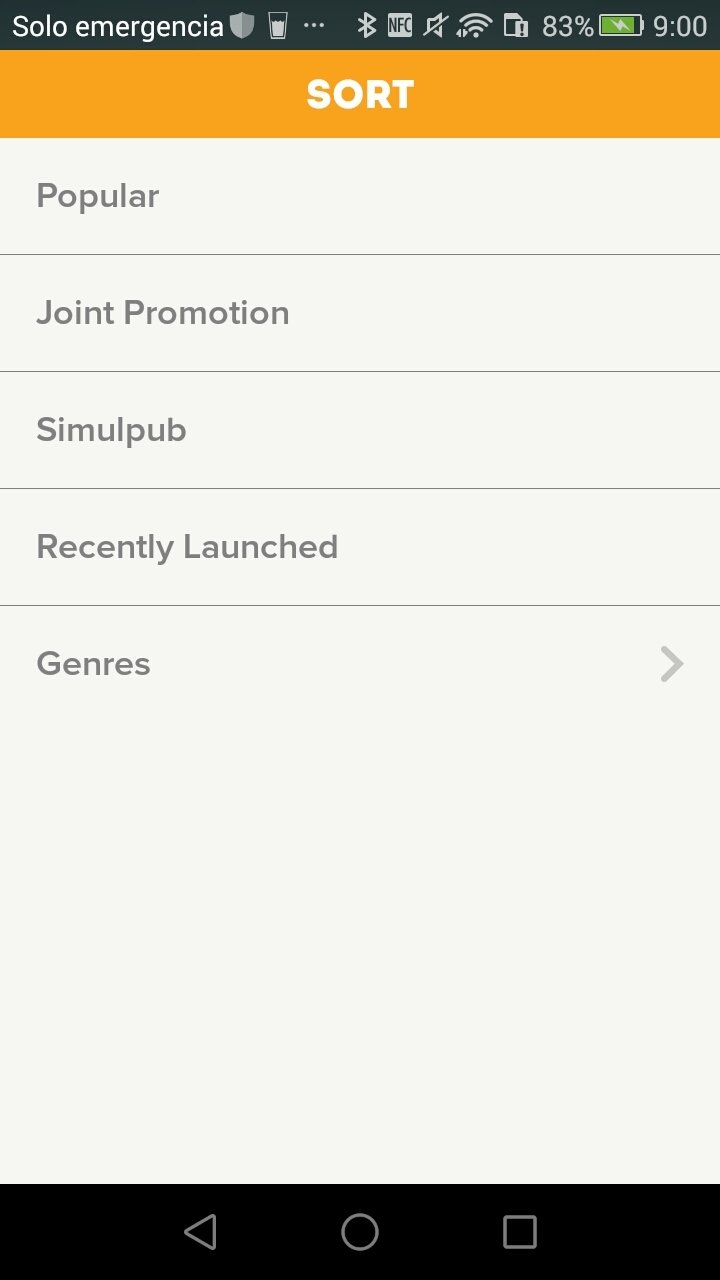The width and height of the screenshot is (720, 1280).
Task: Tap the system home button
Action: click(360, 1232)
